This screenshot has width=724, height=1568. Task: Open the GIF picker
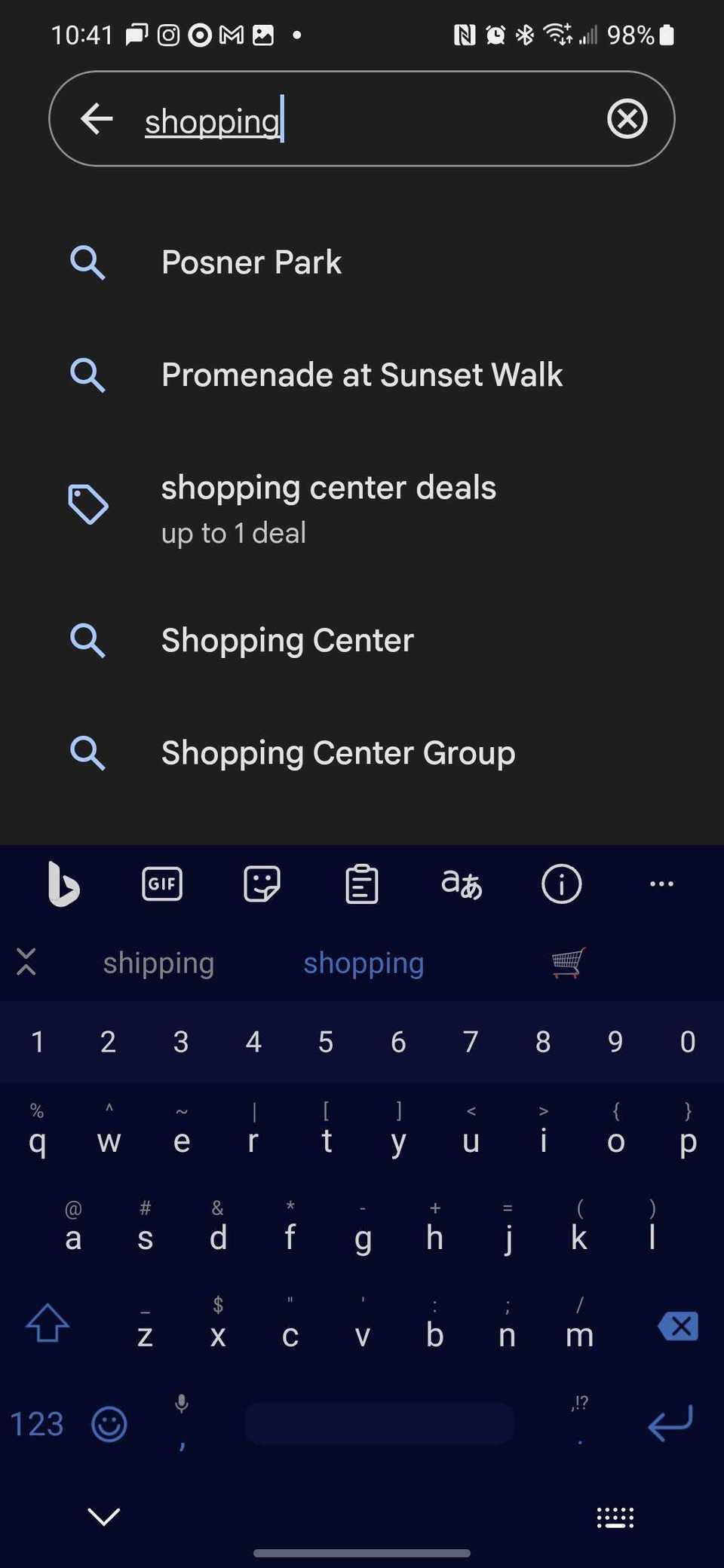coord(161,884)
